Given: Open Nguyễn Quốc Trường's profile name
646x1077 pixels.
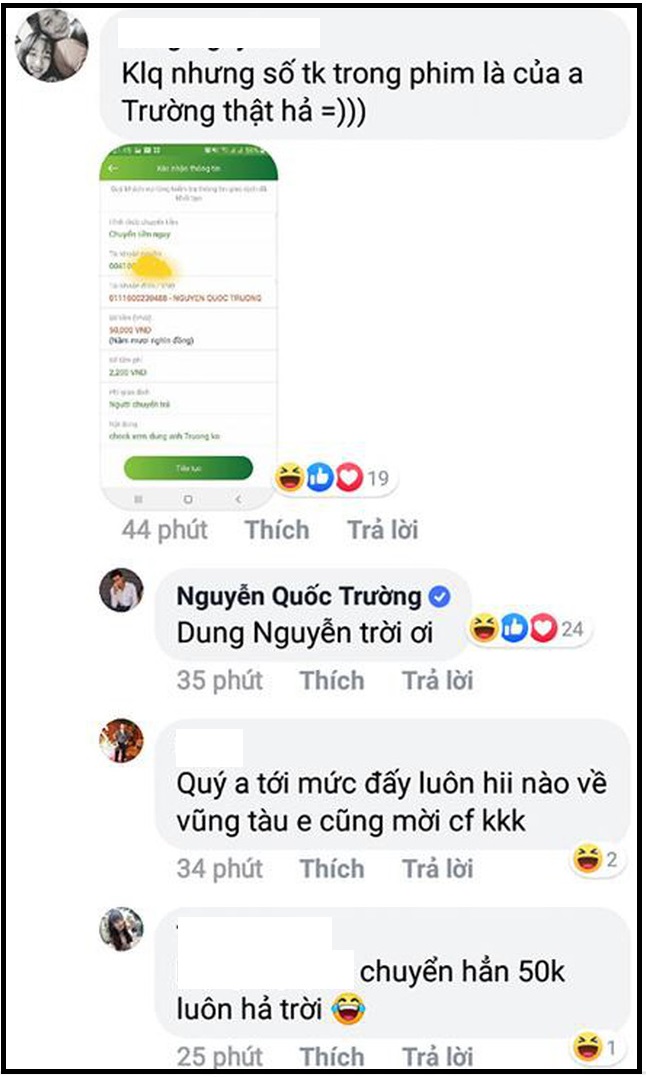Looking at the screenshot, I should (299, 597).
